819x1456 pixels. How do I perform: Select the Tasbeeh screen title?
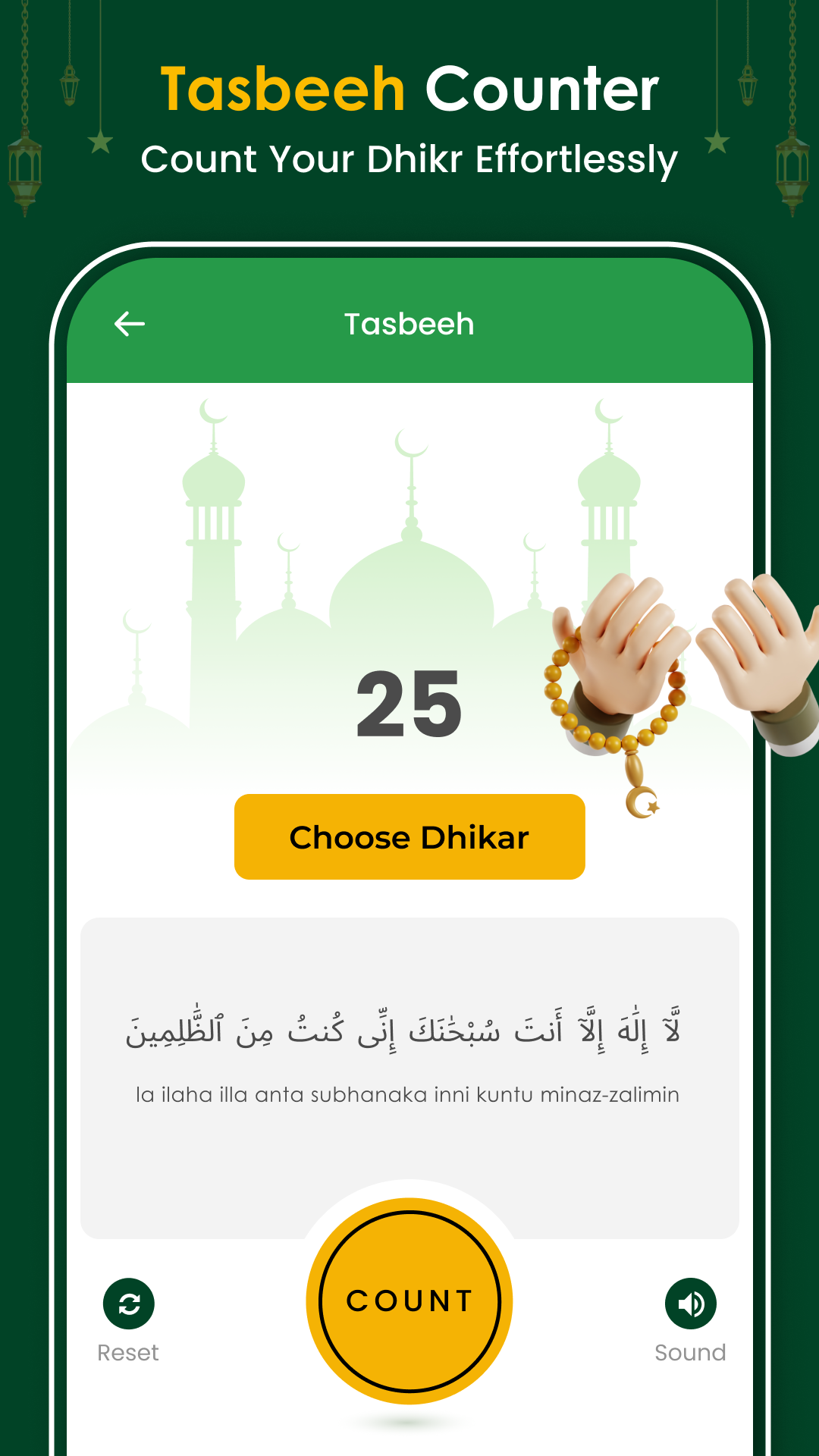click(409, 323)
